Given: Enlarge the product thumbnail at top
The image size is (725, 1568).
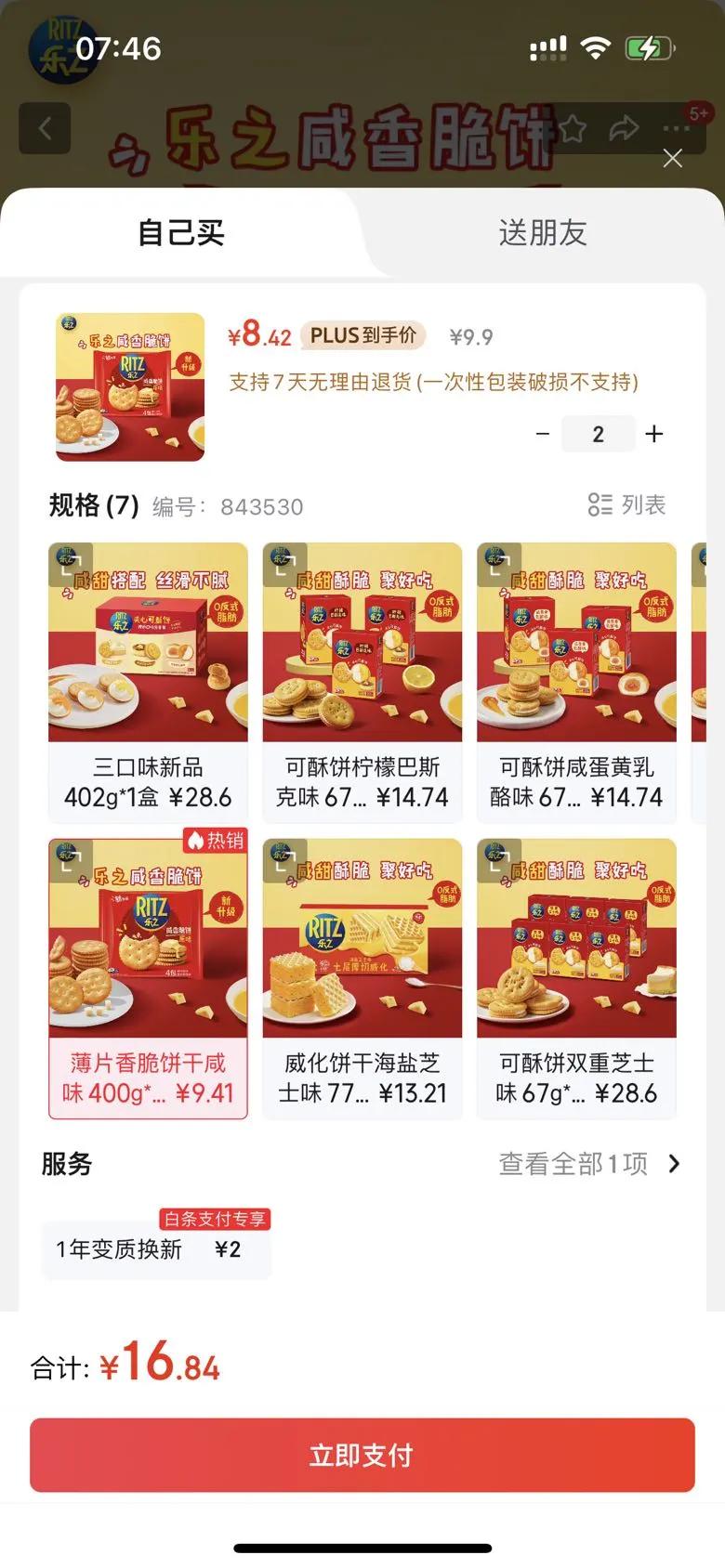Looking at the screenshot, I should pos(130,386).
